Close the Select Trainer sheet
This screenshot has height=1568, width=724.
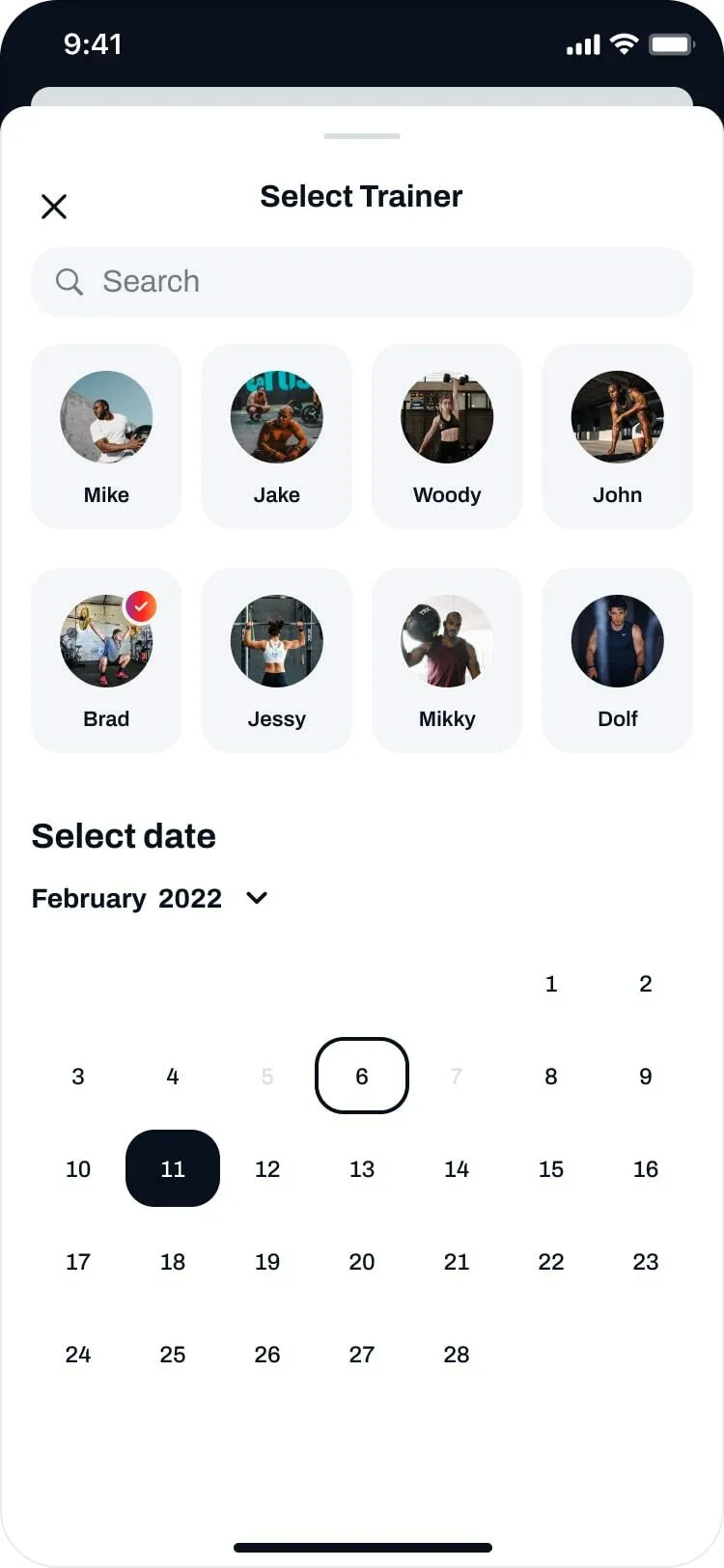54,206
